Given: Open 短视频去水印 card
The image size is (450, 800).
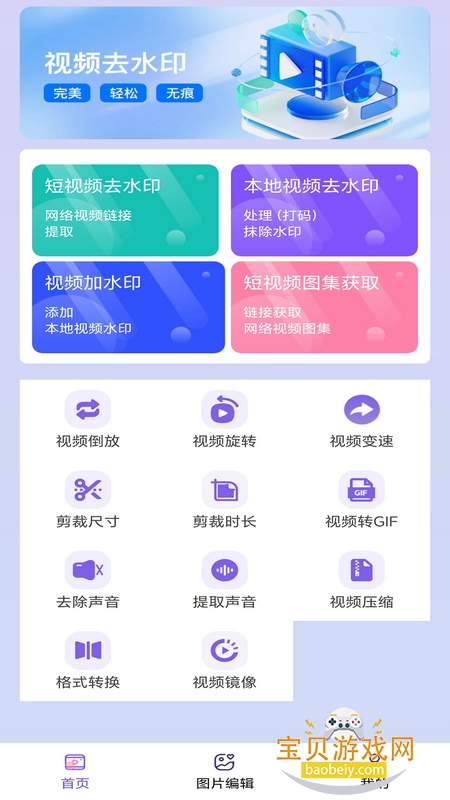Looking at the screenshot, I should click(x=125, y=210).
